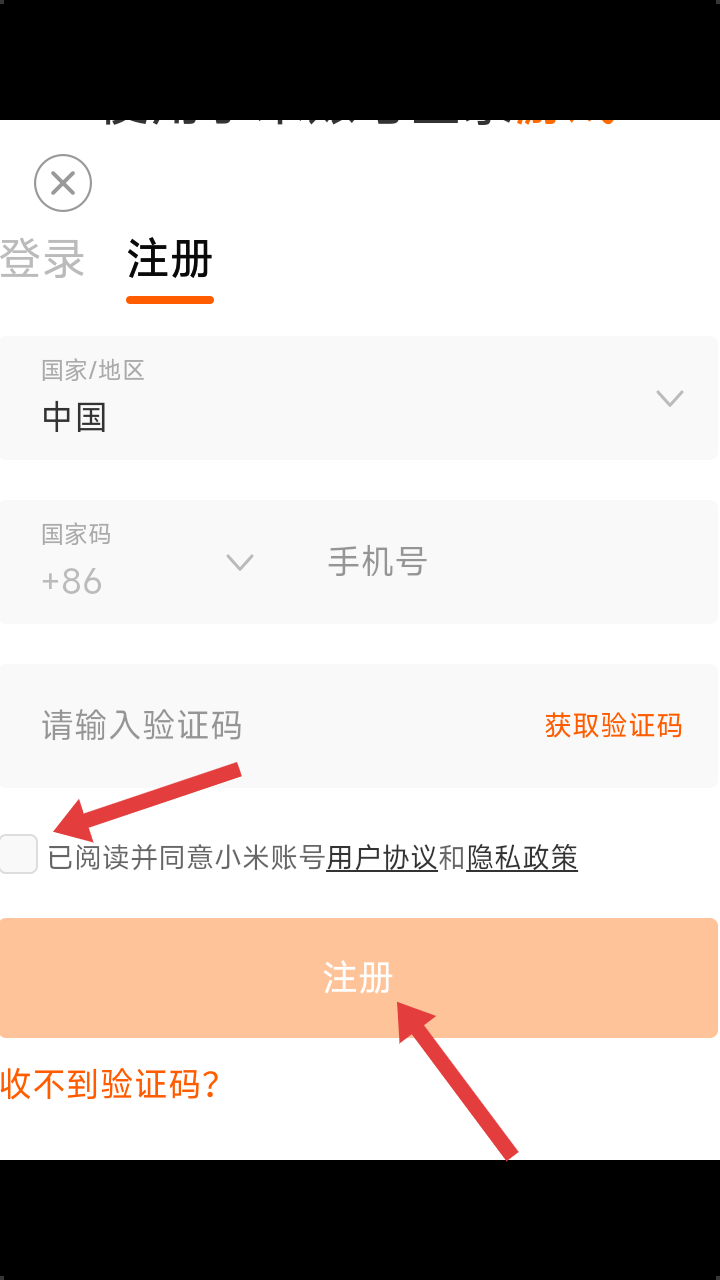Select the 注册 tab
The height and width of the screenshot is (1280, 720).
pos(170,260)
